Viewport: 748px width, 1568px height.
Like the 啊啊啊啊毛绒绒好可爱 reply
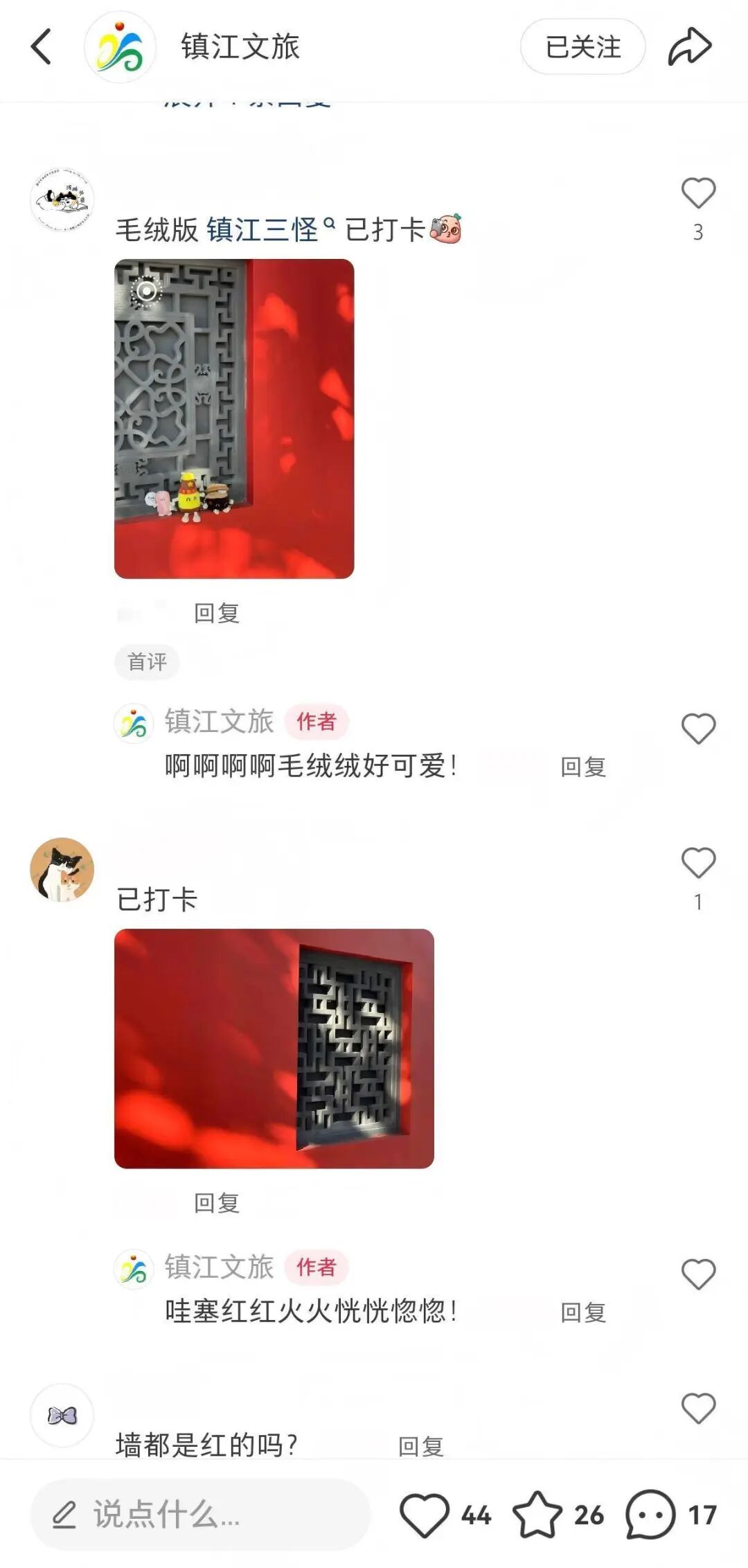(698, 729)
